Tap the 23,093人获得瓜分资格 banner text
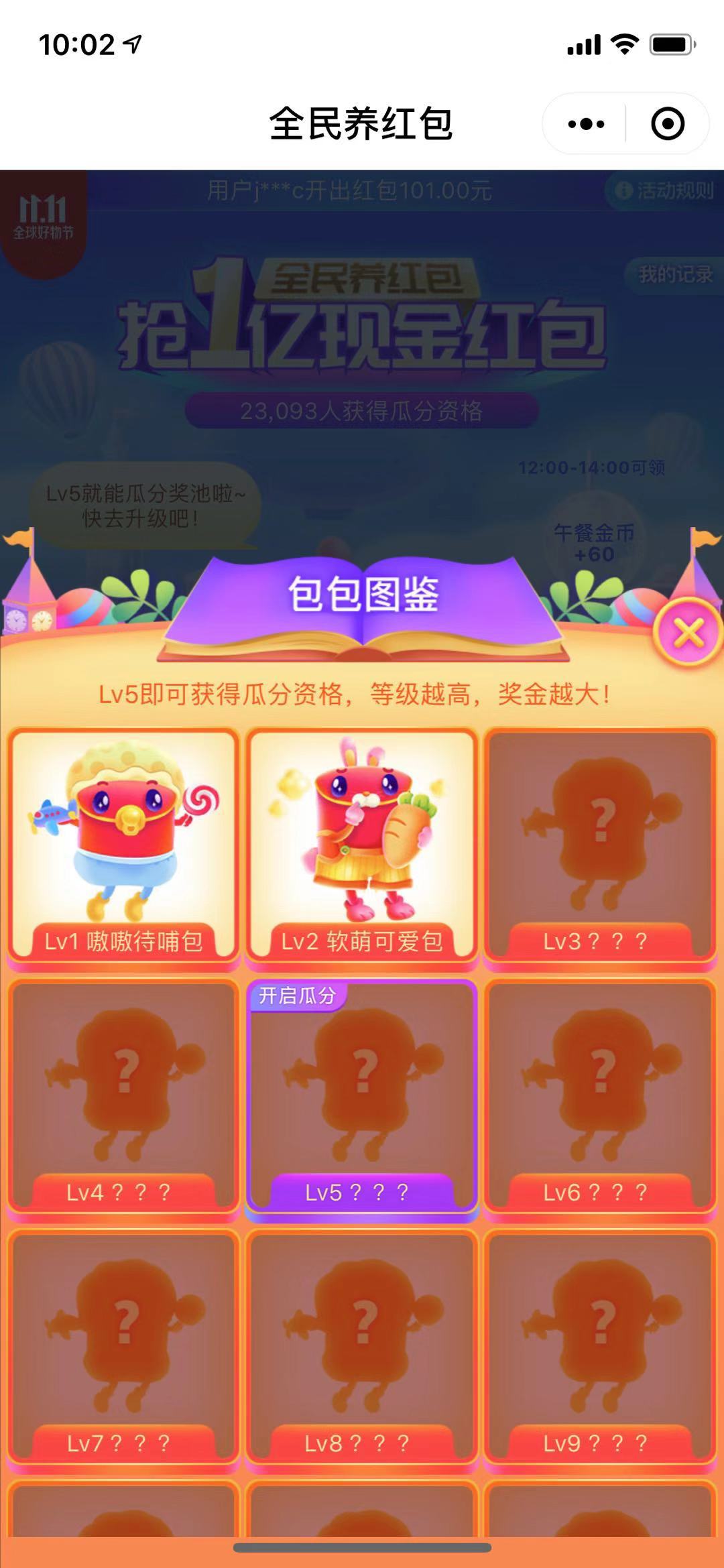 [x=362, y=412]
